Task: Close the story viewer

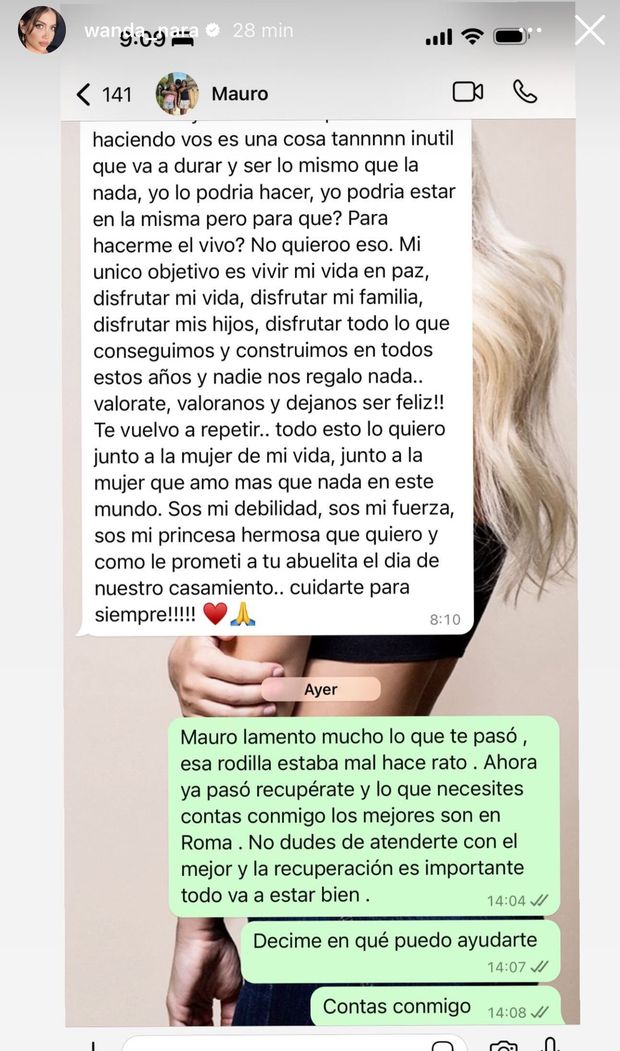Action: 590,30
